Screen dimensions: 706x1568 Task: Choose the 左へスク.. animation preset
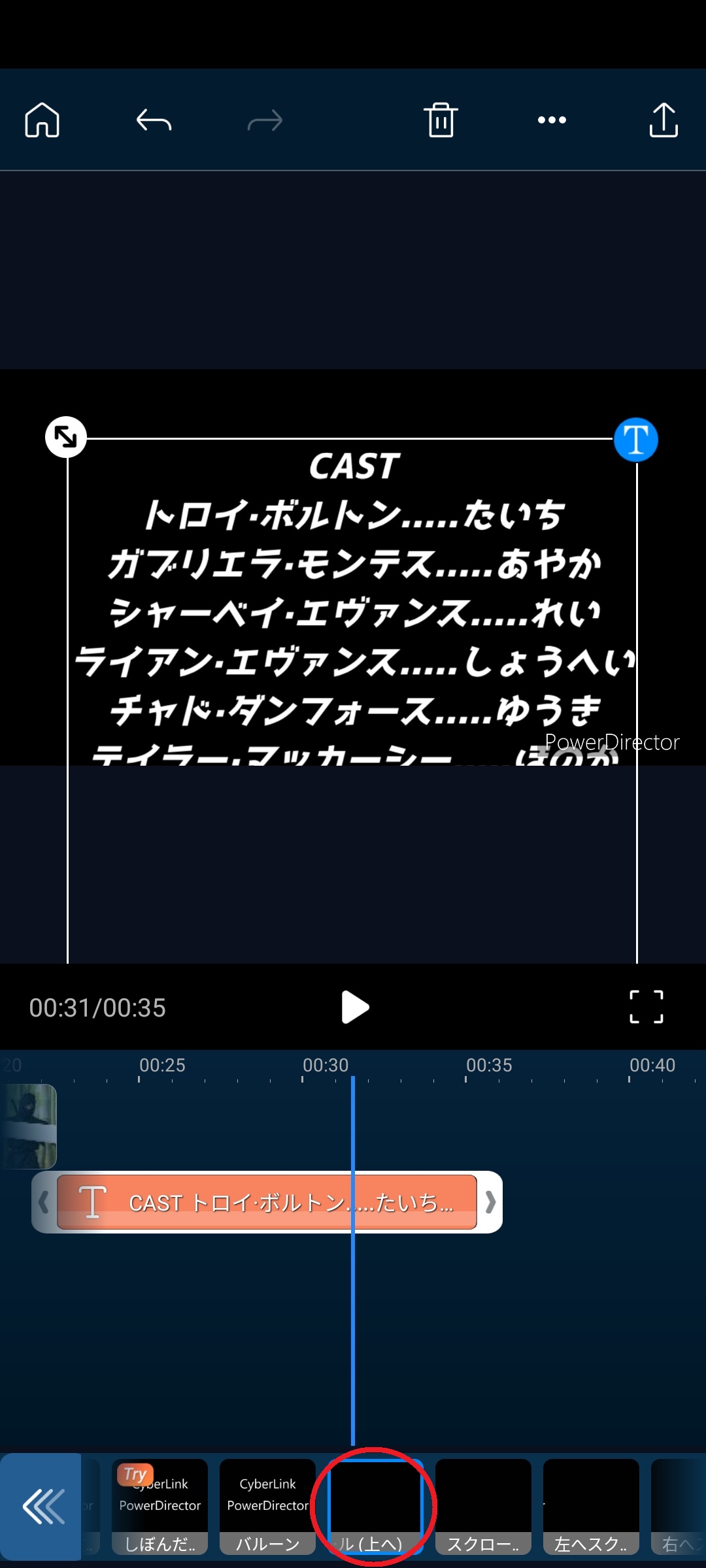click(x=591, y=1507)
